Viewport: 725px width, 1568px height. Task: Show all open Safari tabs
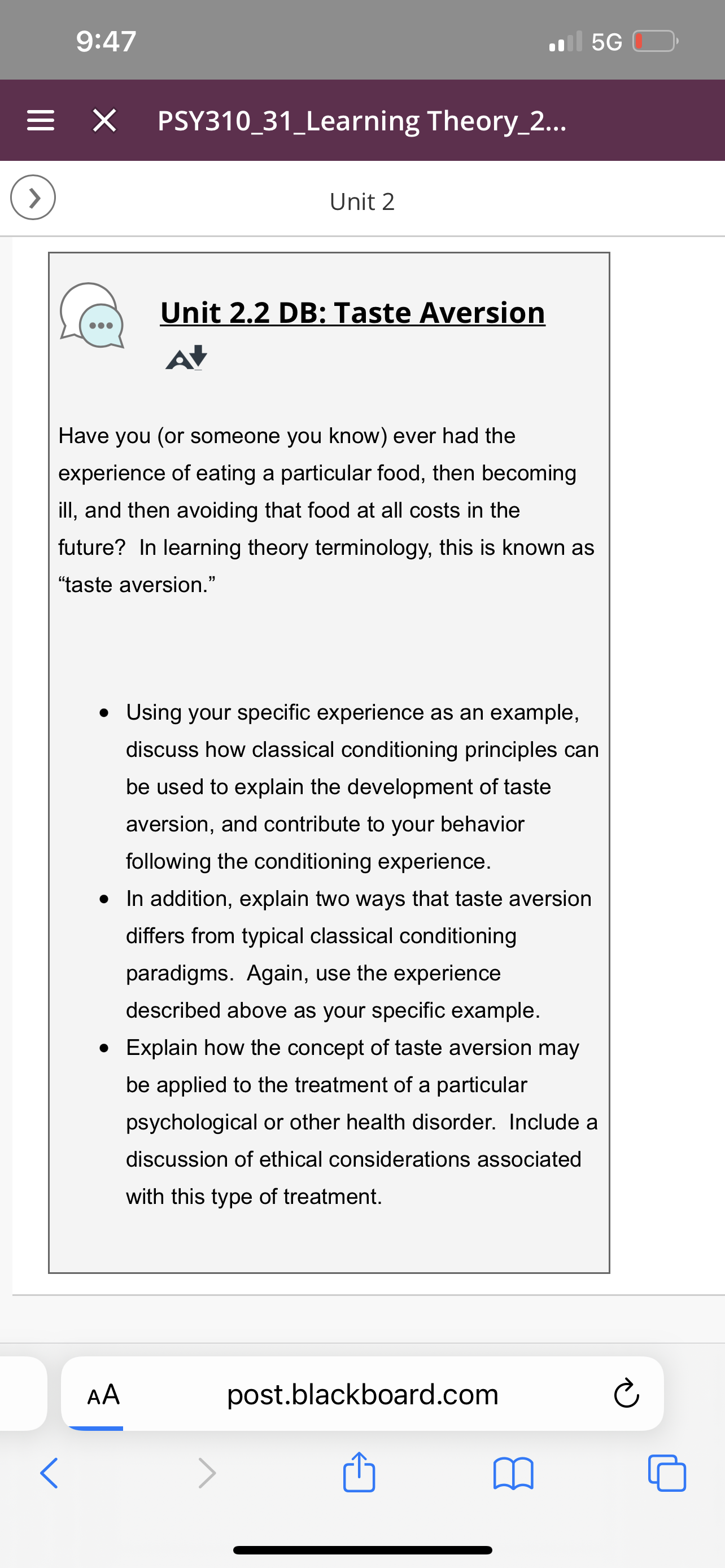click(667, 1473)
